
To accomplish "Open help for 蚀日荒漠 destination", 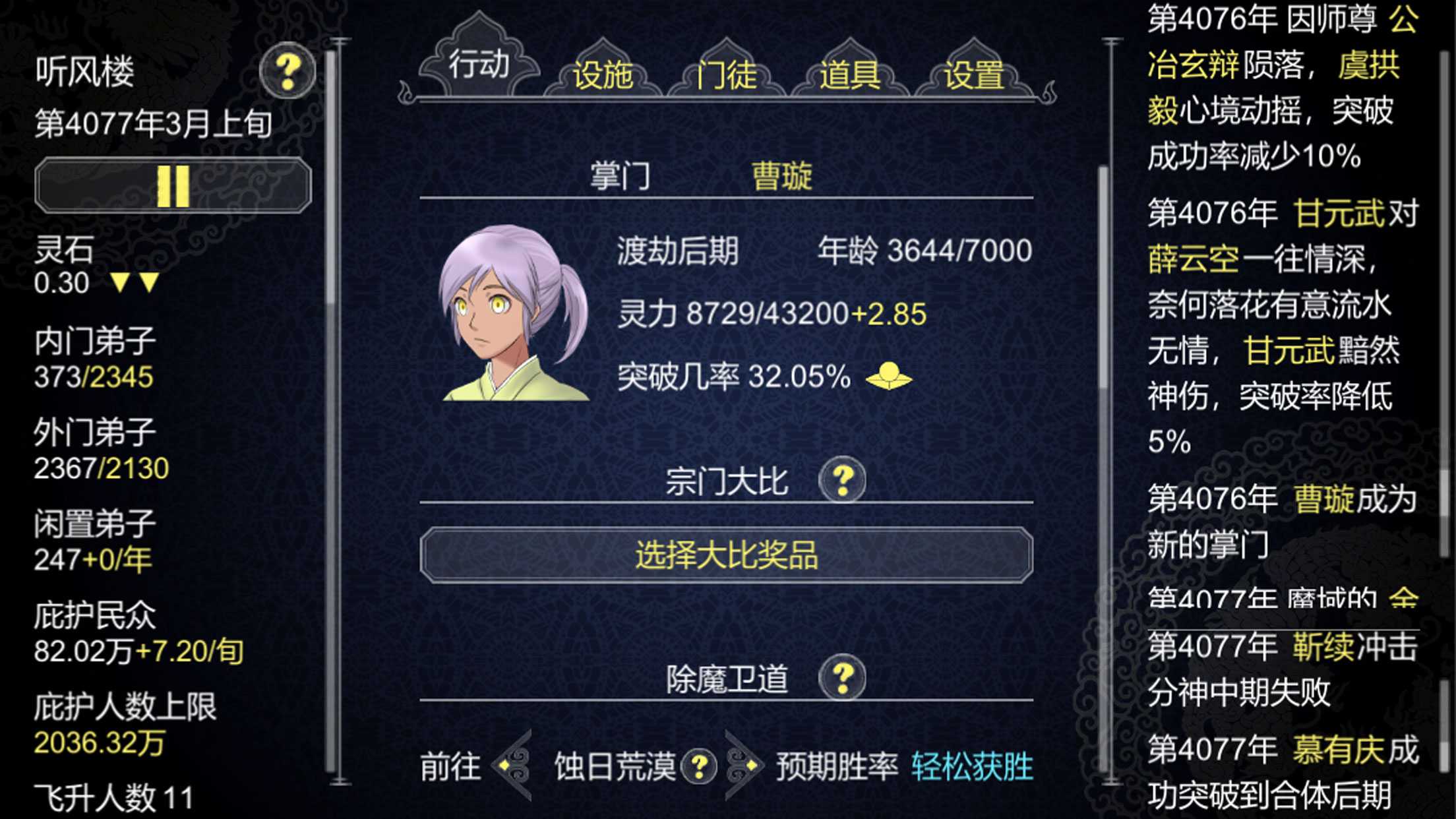I will [699, 766].
